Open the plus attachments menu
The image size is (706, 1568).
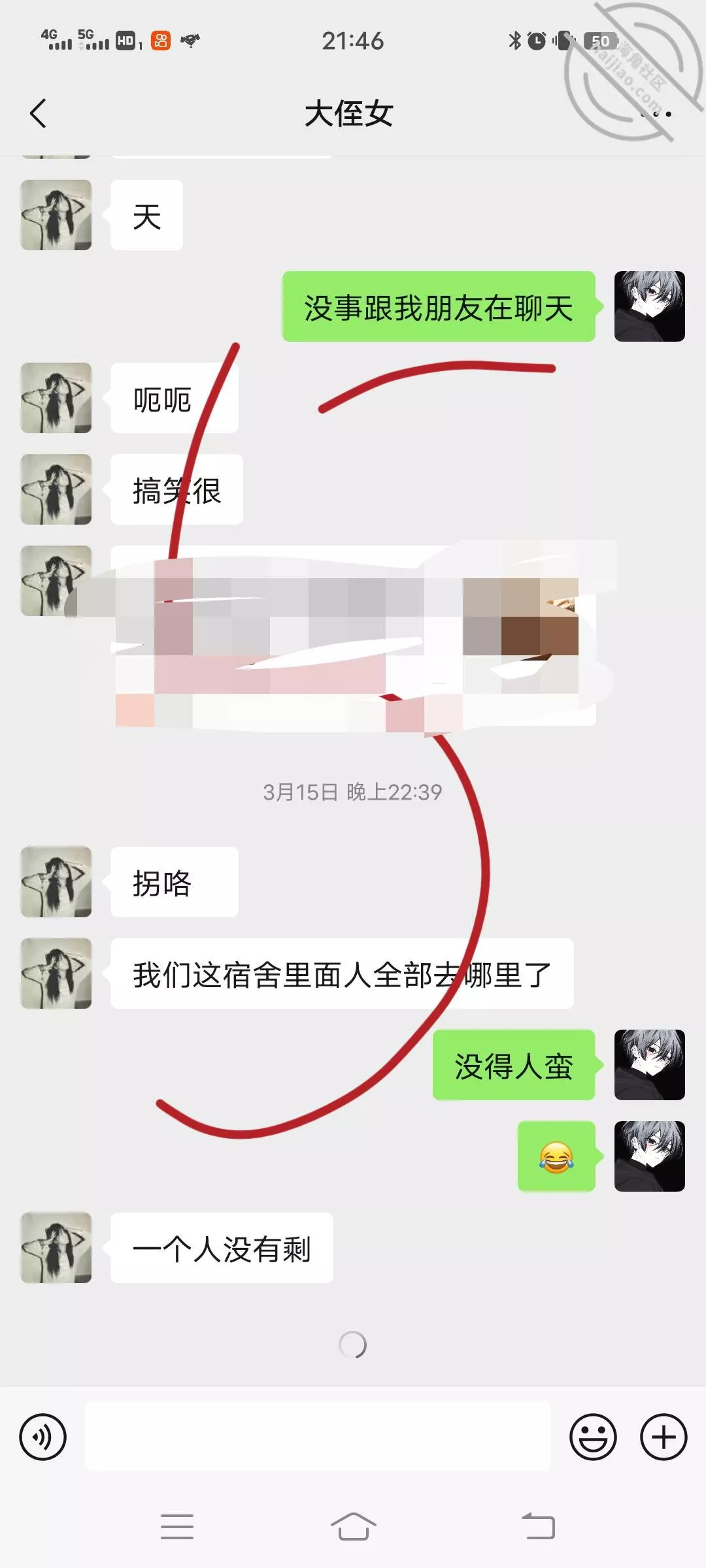click(x=663, y=1437)
